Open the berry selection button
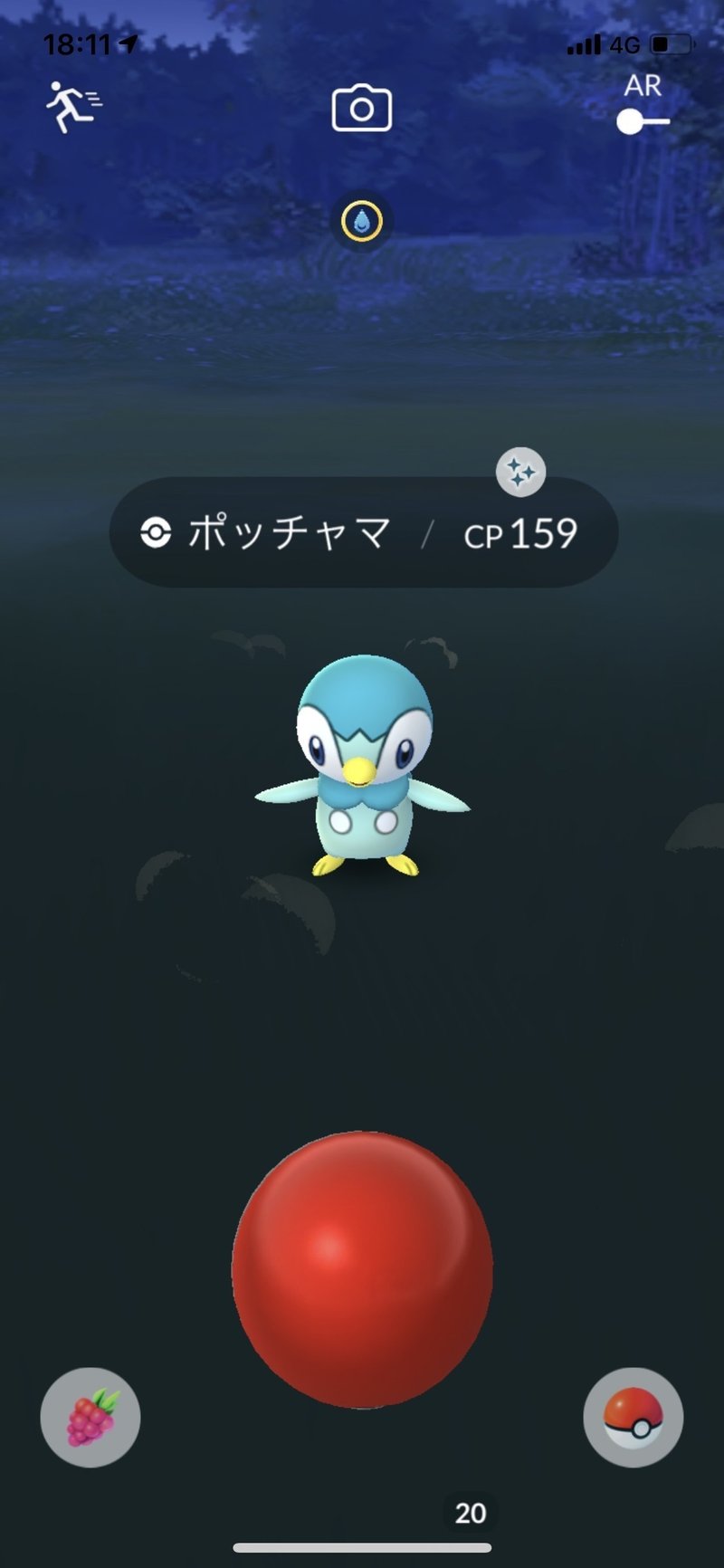The height and width of the screenshot is (1568, 724). click(90, 1417)
